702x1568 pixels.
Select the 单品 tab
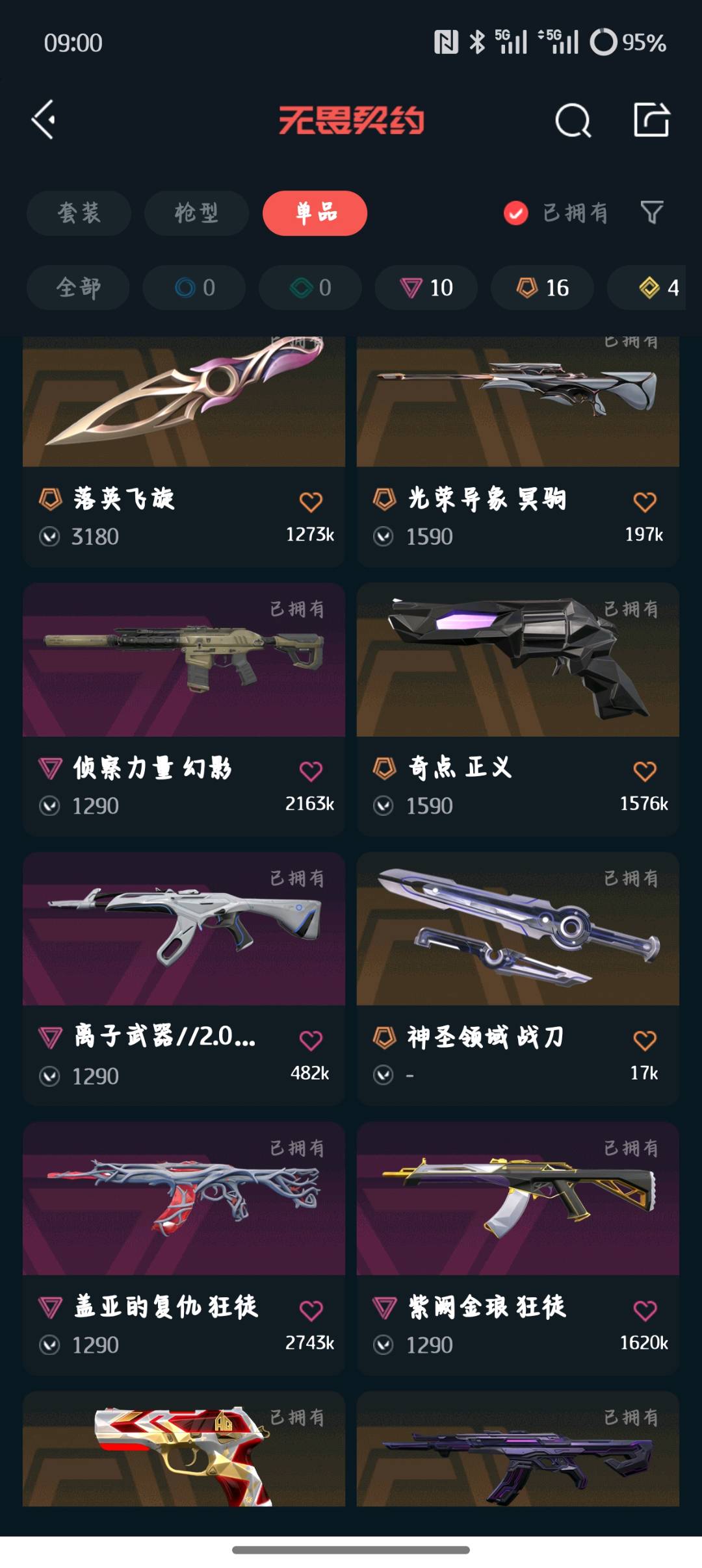(x=315, y=213)
